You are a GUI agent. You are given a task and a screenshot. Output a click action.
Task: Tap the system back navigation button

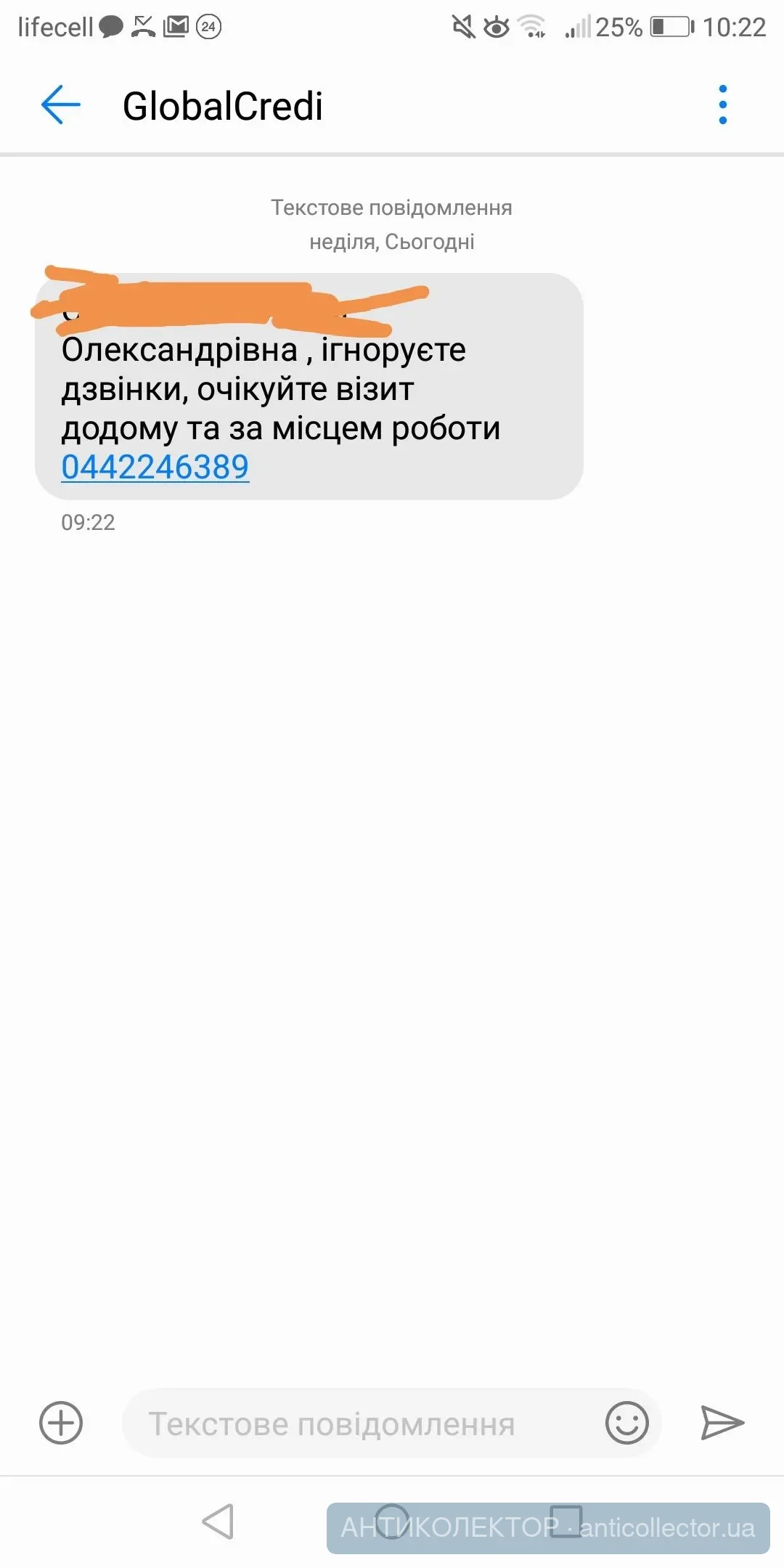(218, 1522)
